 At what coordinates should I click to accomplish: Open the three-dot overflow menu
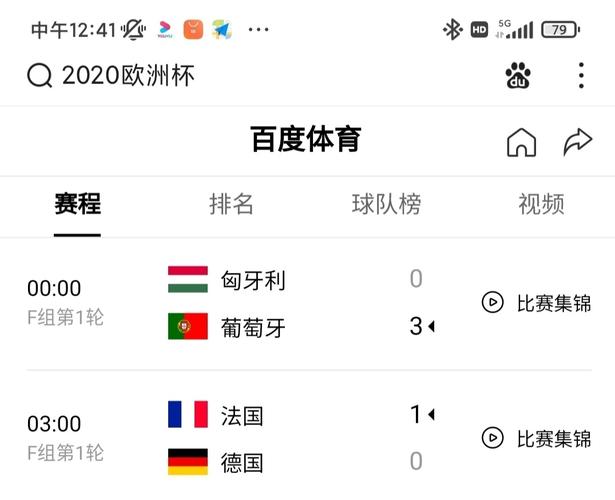click(x=581, y=76)
